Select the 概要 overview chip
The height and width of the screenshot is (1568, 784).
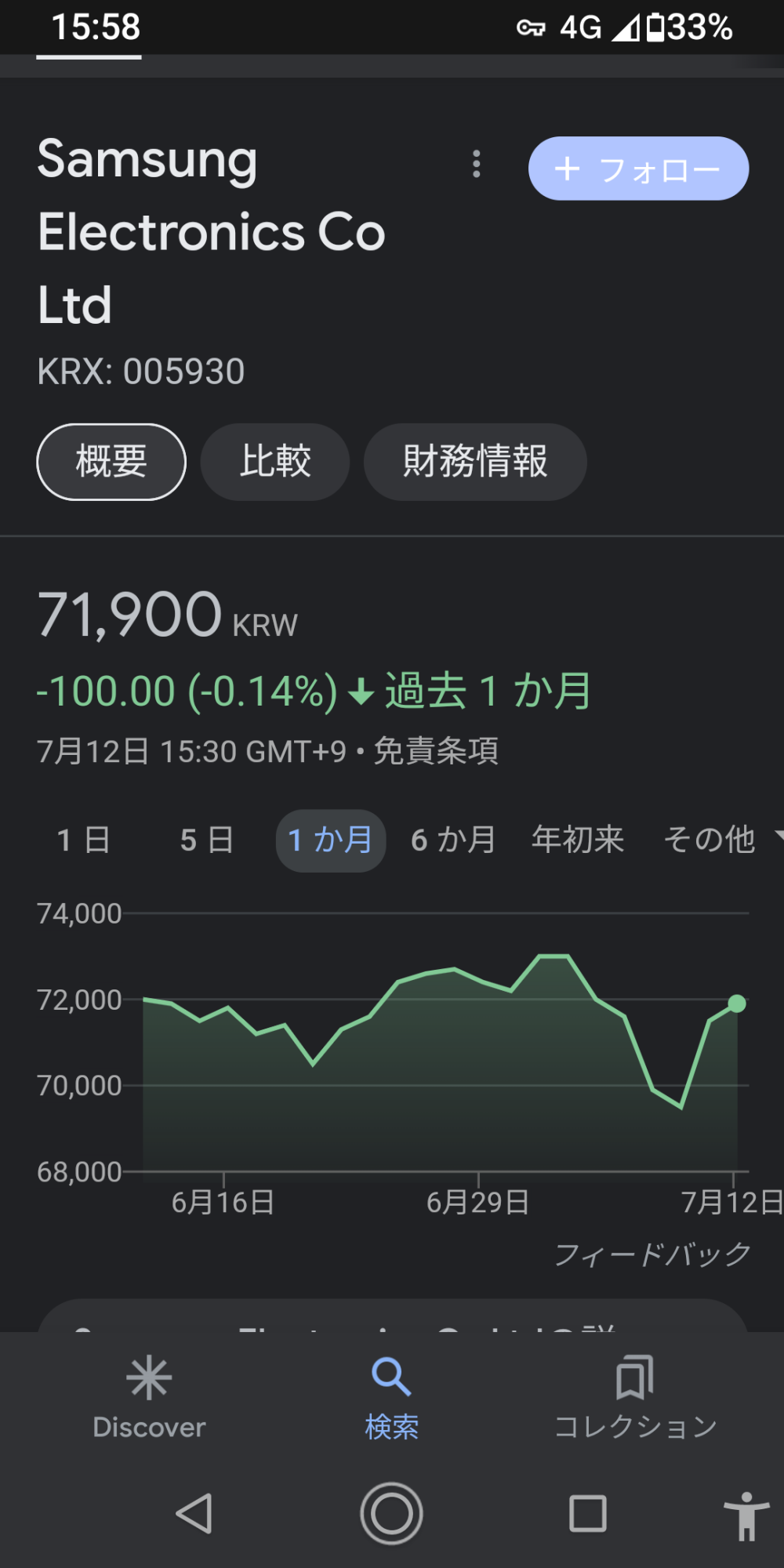coord(111,462)
